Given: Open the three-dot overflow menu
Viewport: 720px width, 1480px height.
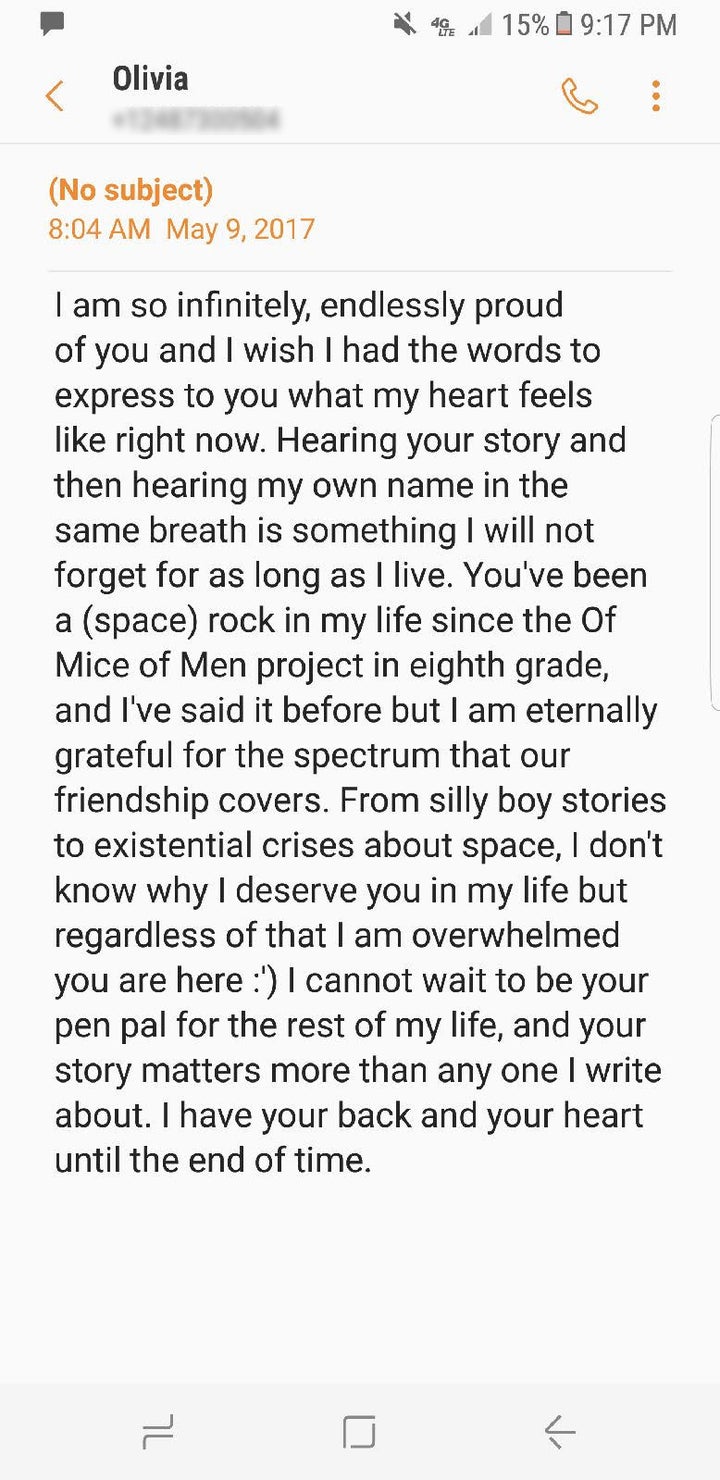Looking at the screenshot, I should (656, 96).
